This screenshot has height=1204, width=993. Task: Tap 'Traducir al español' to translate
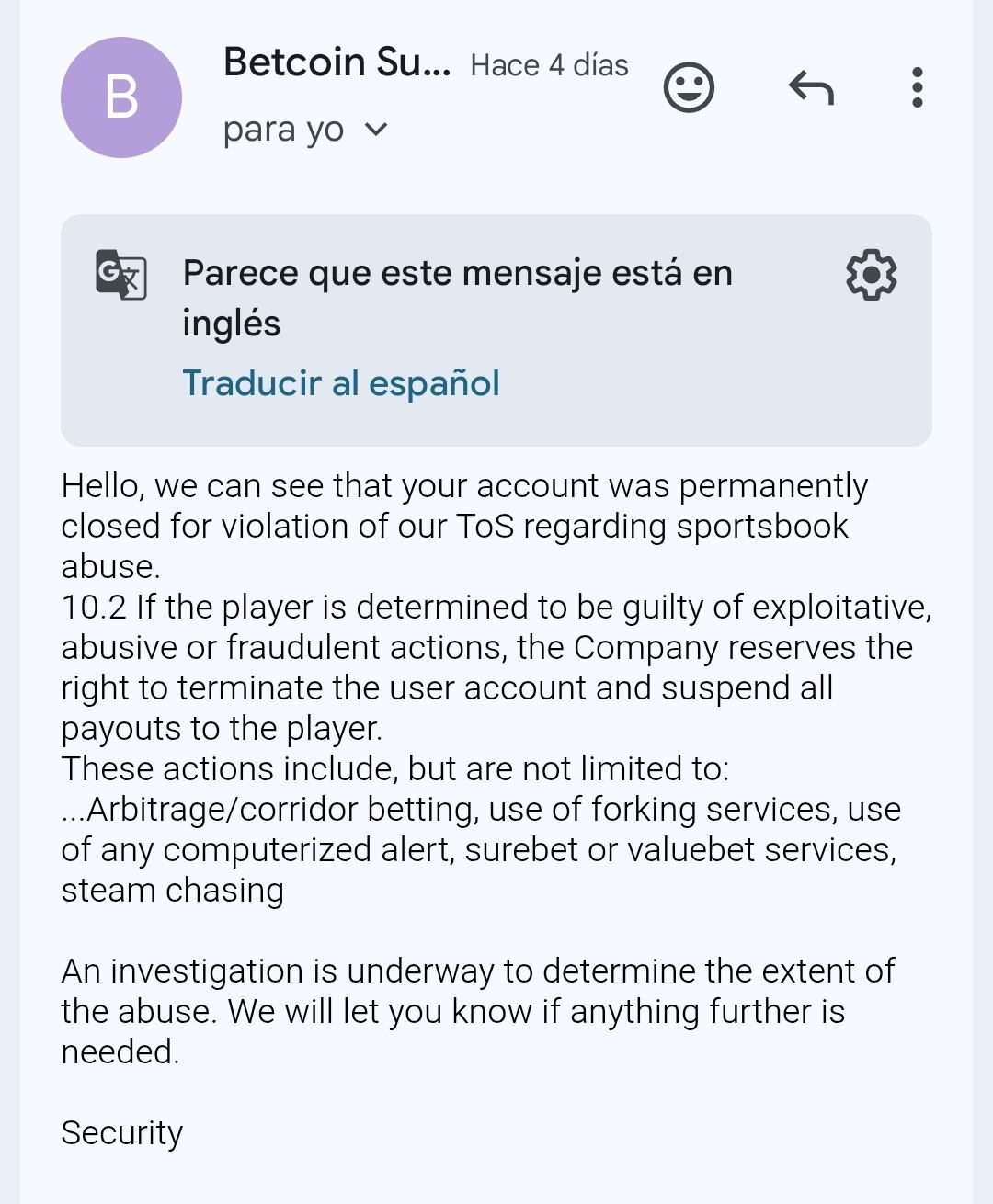point(341,383)
